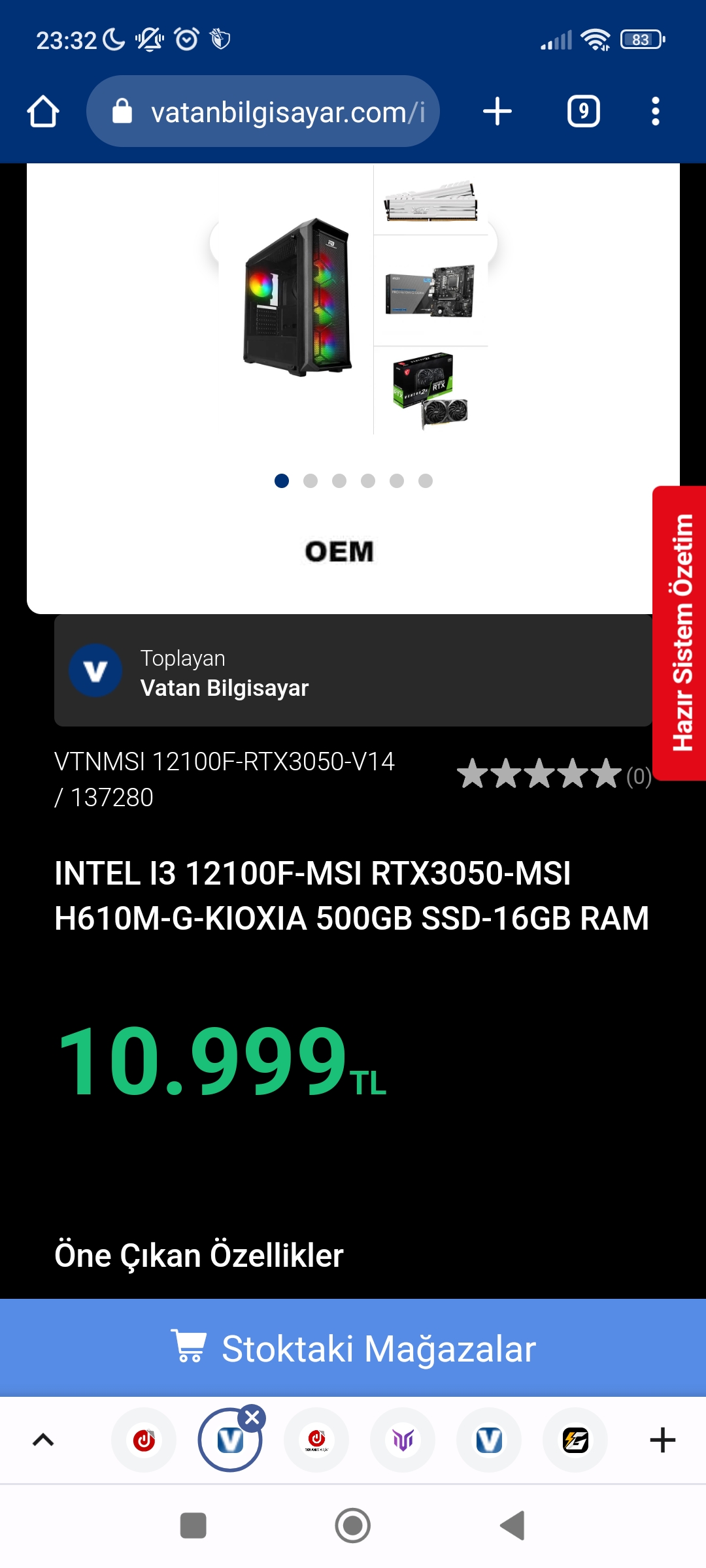
Task: Check Stoktaki Mağazalar availability
Action: pyautogui.click(x=353, y=1348)
